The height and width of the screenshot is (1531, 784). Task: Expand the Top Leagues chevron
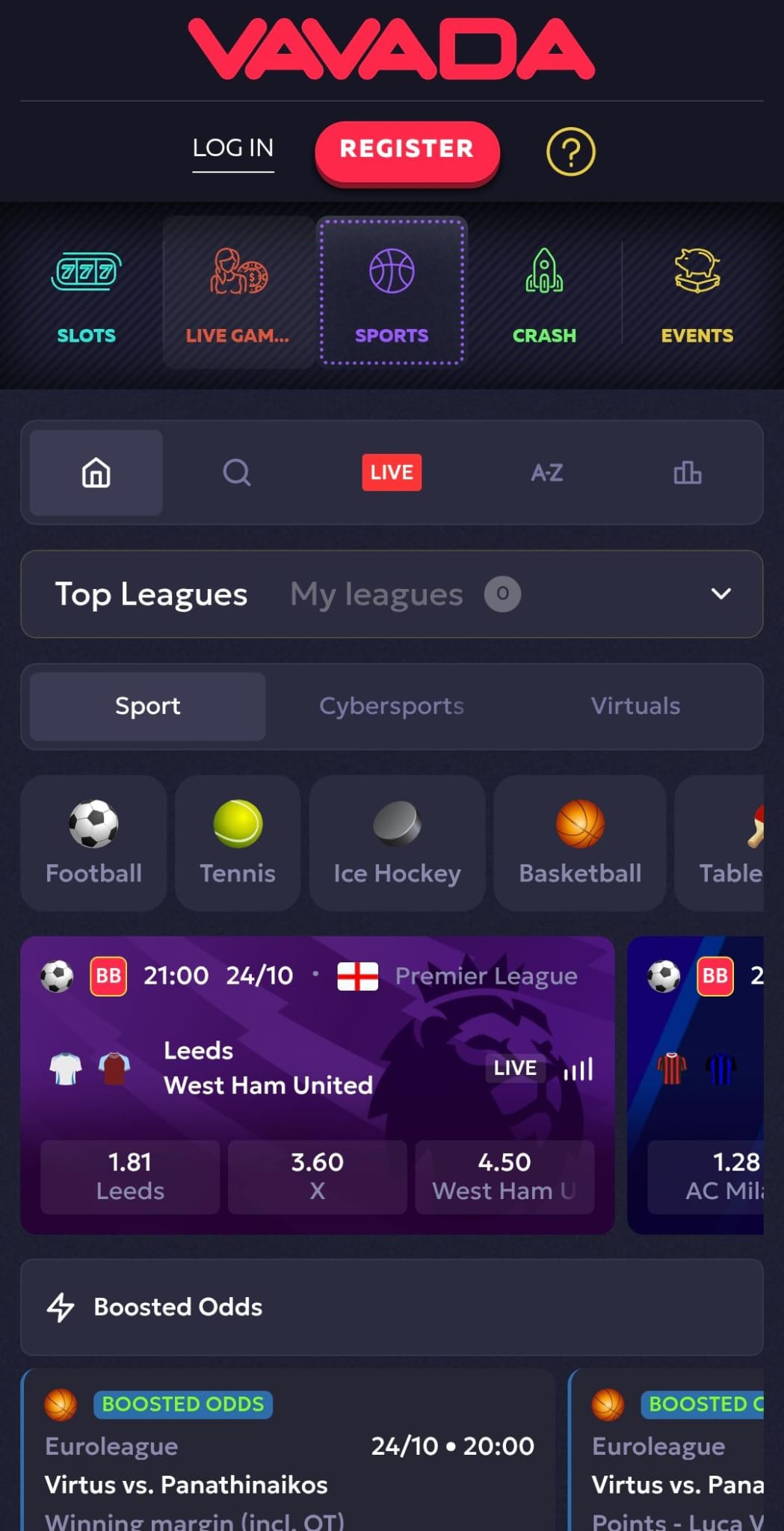pyautogui.click(x=720, y=594)
